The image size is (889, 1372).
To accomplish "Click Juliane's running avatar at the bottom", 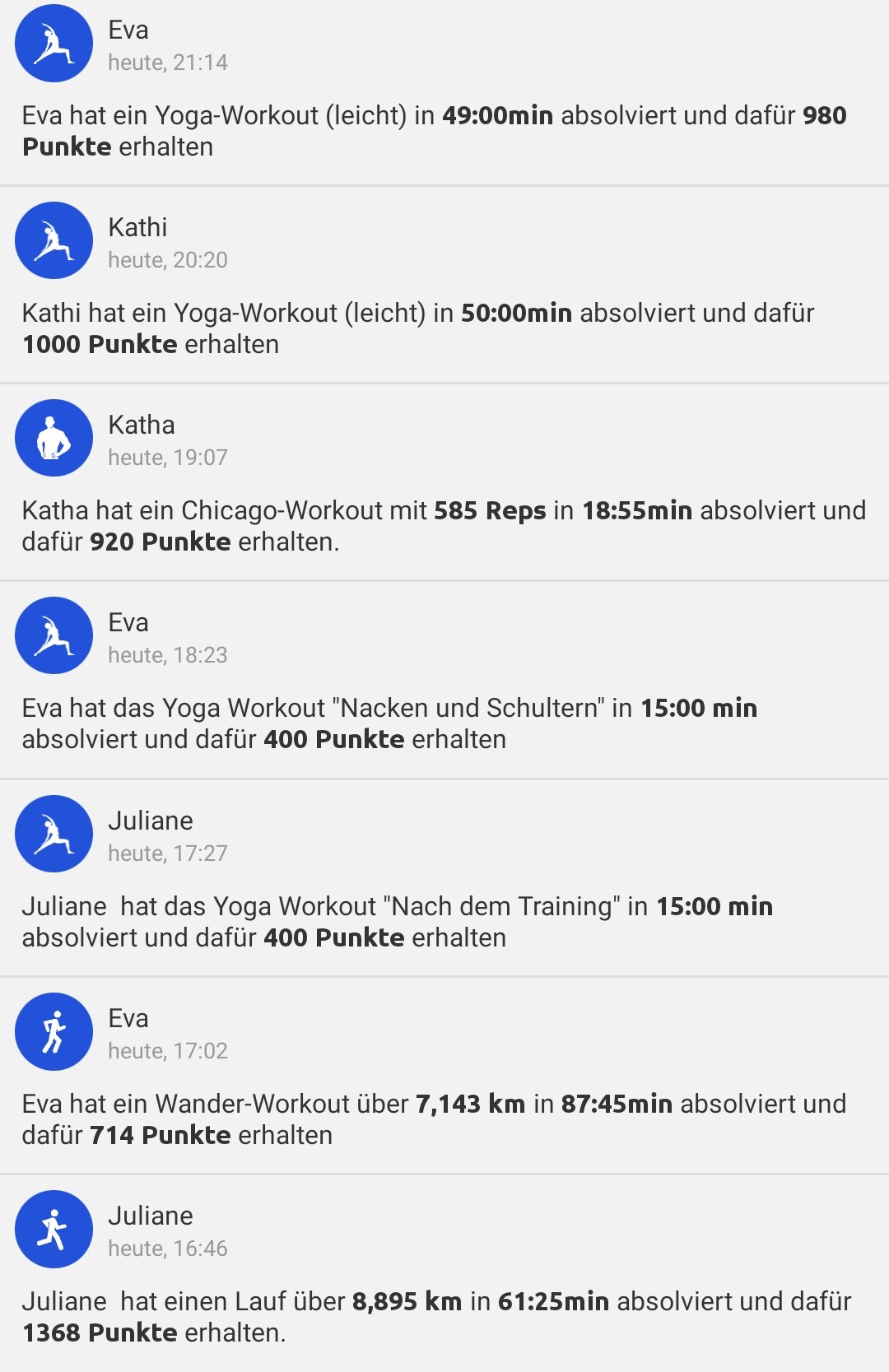I will [54, 1230].
